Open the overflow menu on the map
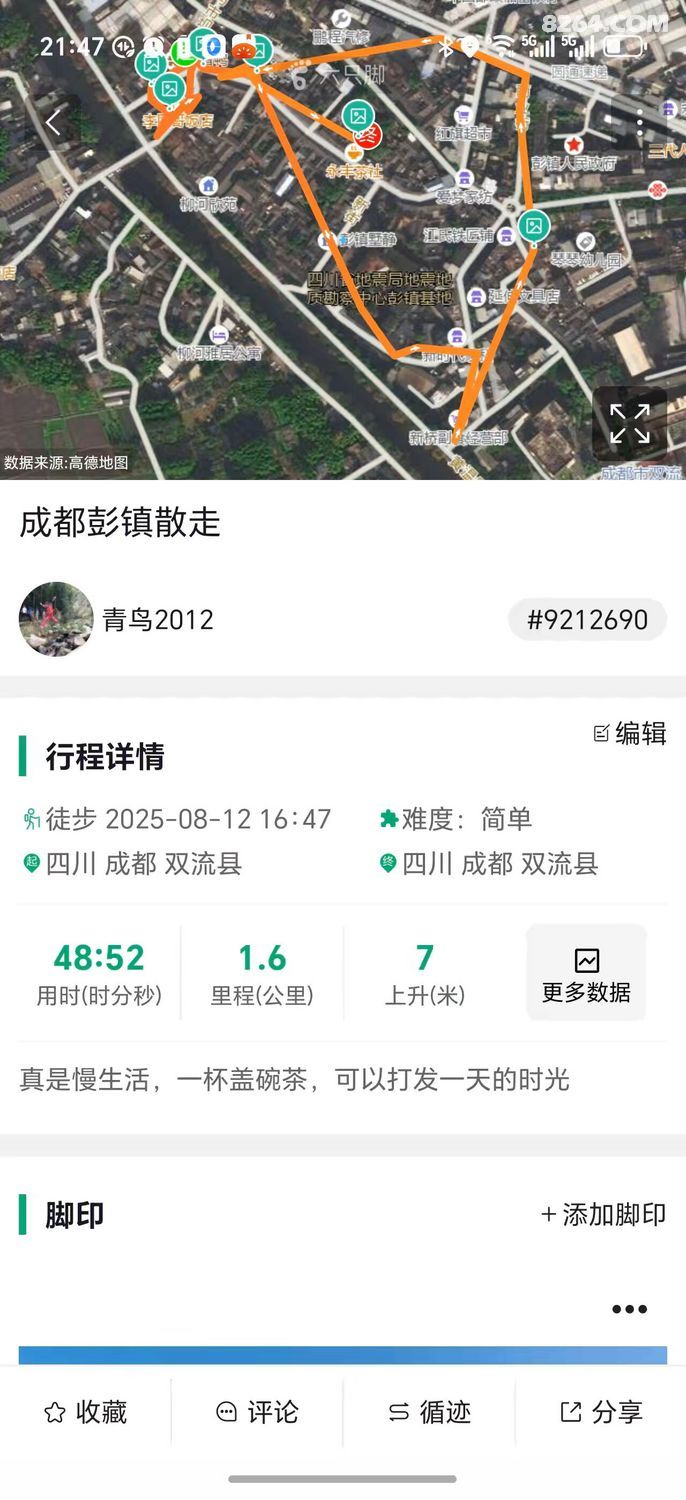This screenshot has width=686, height=1500. [x=640, y=123]
